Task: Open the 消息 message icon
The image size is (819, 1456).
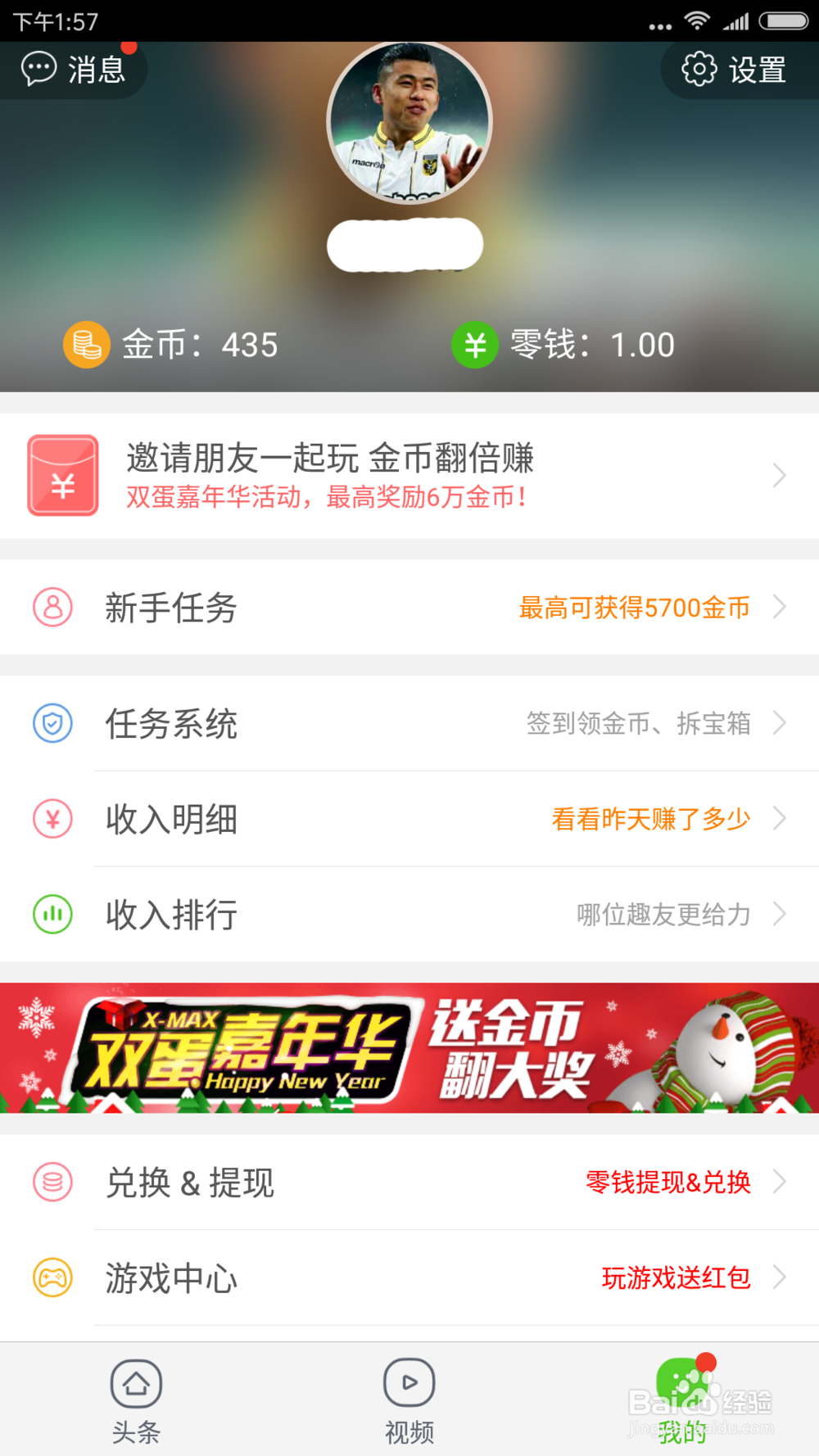Action: tap(39, 70)
